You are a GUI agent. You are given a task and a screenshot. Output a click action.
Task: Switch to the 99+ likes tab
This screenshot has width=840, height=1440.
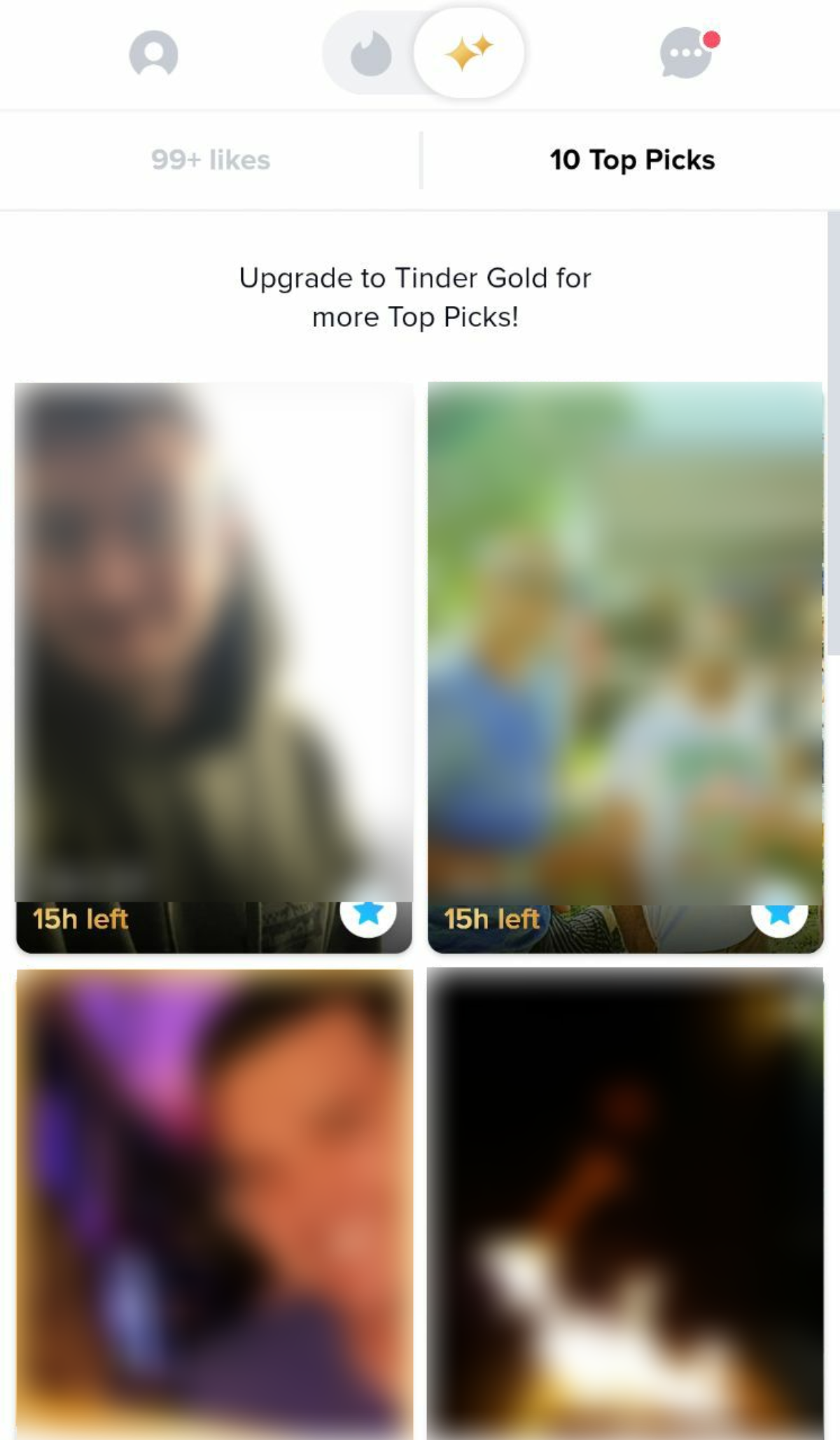[210, 160]
